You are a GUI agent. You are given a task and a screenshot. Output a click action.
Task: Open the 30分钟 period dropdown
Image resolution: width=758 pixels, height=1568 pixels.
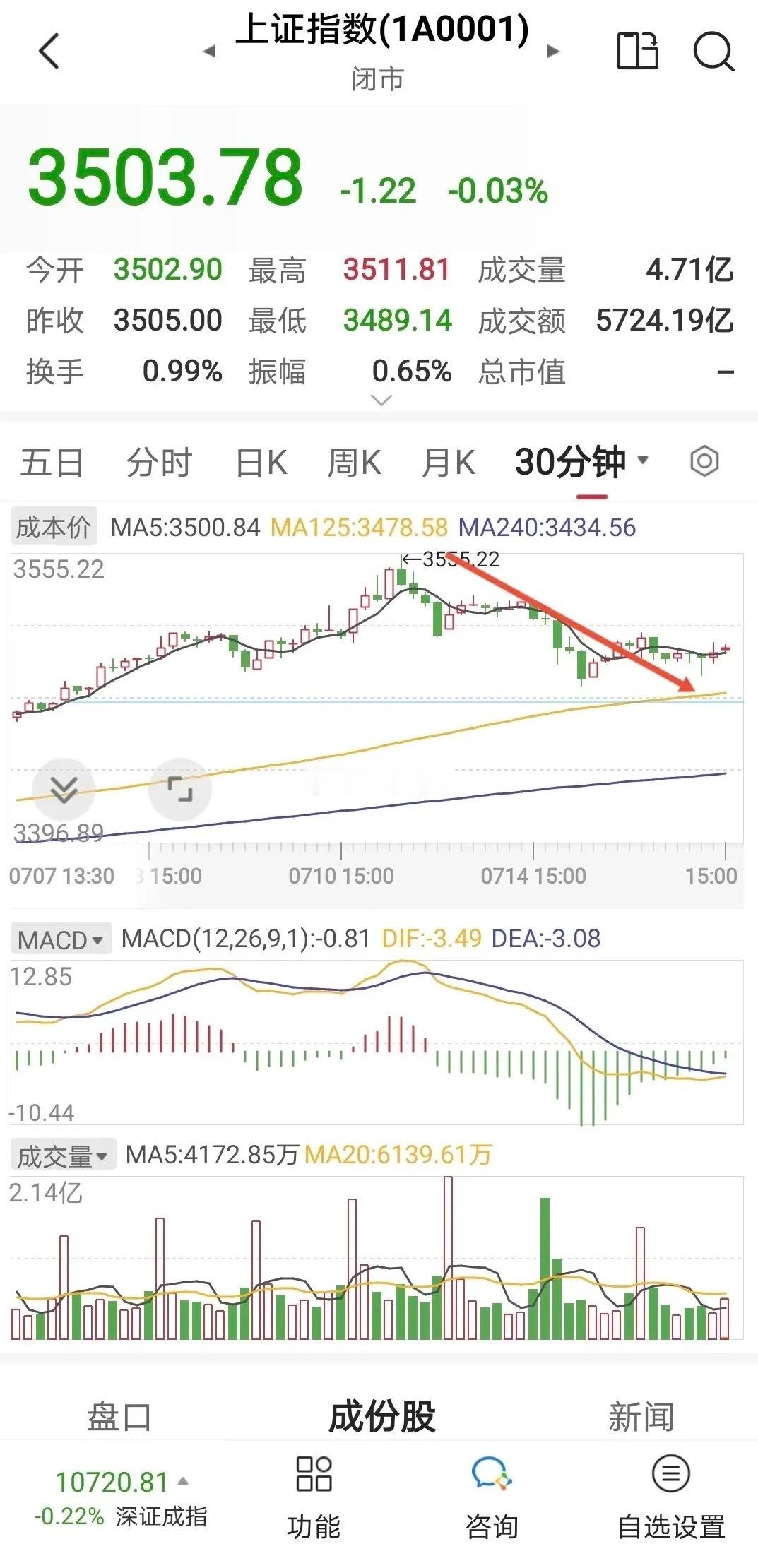581,463
